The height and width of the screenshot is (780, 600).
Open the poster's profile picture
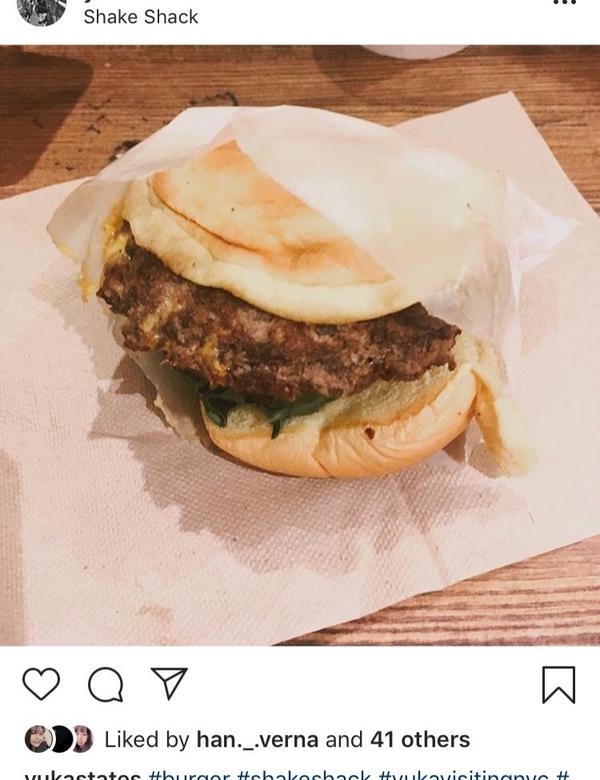click(41, 8)
